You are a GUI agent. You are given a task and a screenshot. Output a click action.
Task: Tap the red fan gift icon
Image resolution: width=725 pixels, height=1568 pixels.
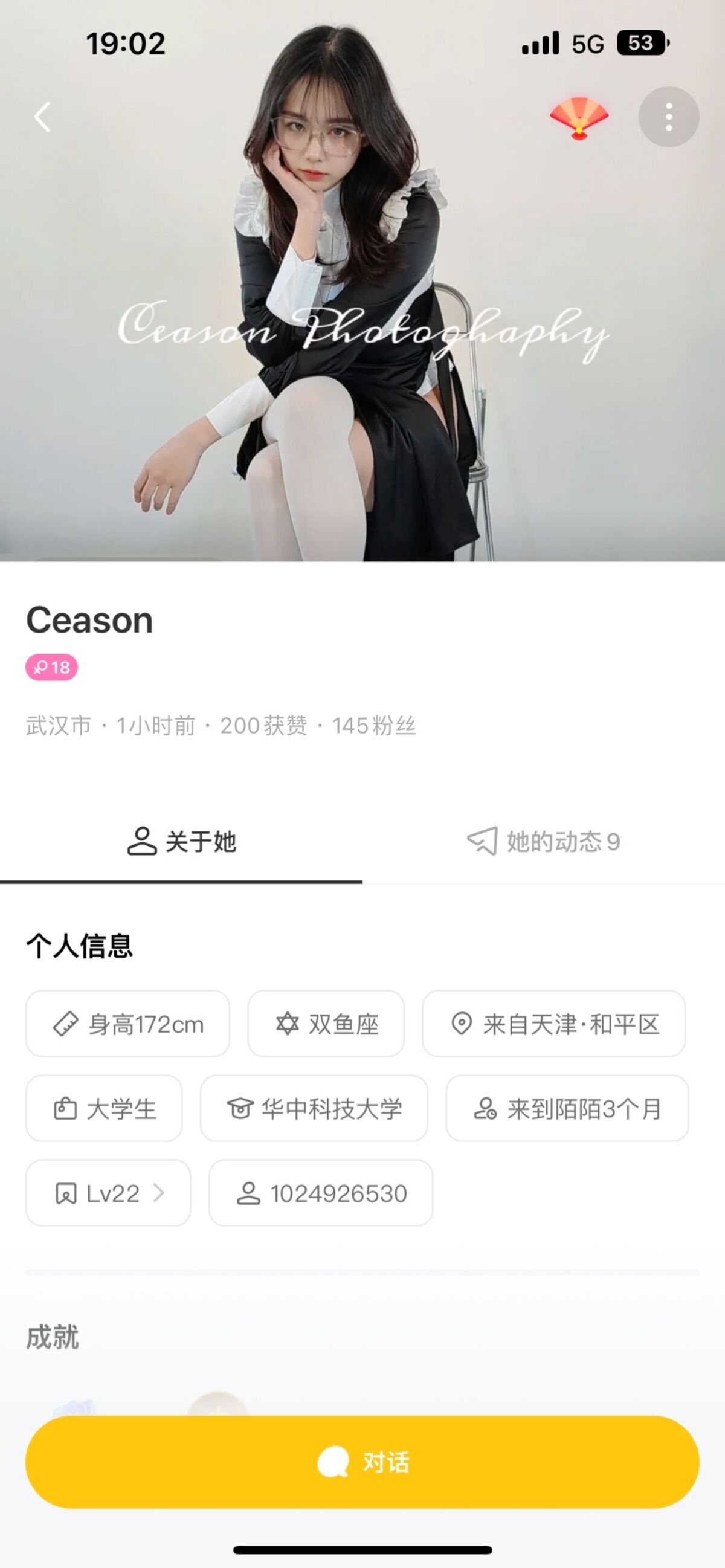click(x=578, y=117)
